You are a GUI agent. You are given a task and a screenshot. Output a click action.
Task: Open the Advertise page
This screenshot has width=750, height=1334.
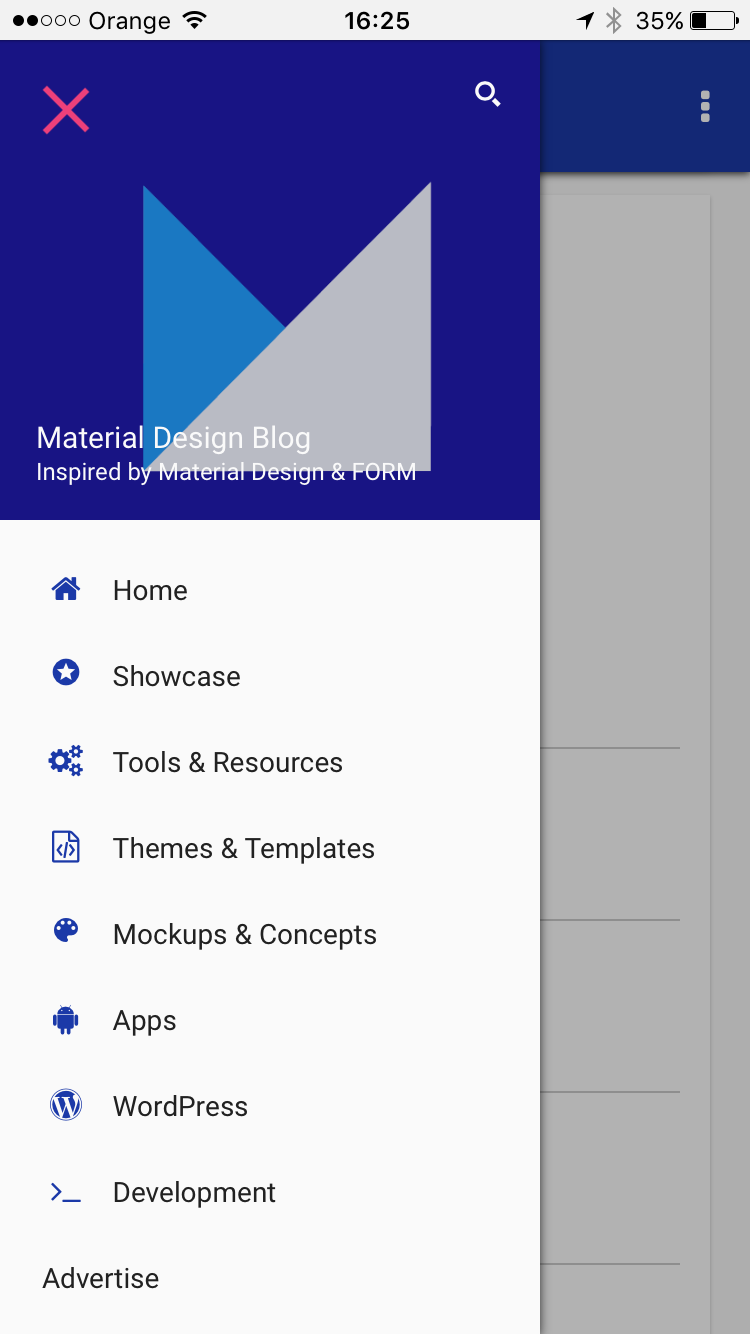tap(101, 1278)
